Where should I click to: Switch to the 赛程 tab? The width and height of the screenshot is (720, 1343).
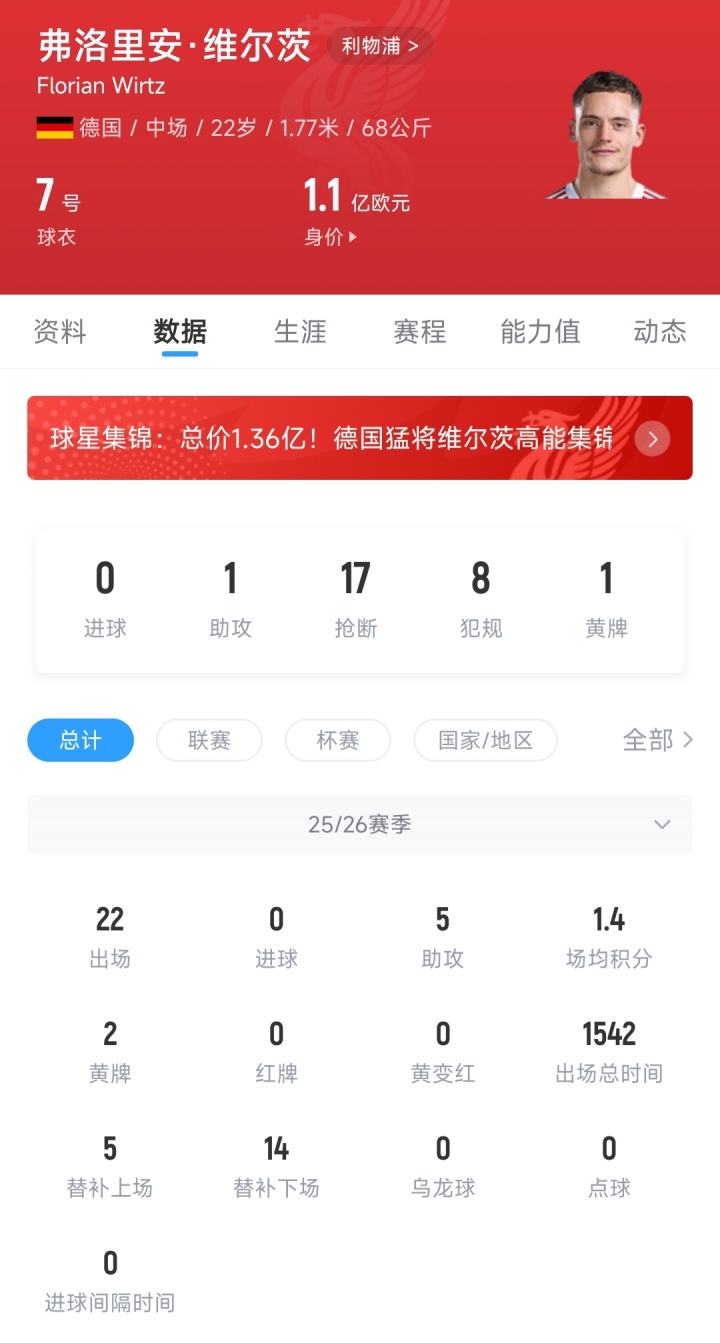point(420,332)
